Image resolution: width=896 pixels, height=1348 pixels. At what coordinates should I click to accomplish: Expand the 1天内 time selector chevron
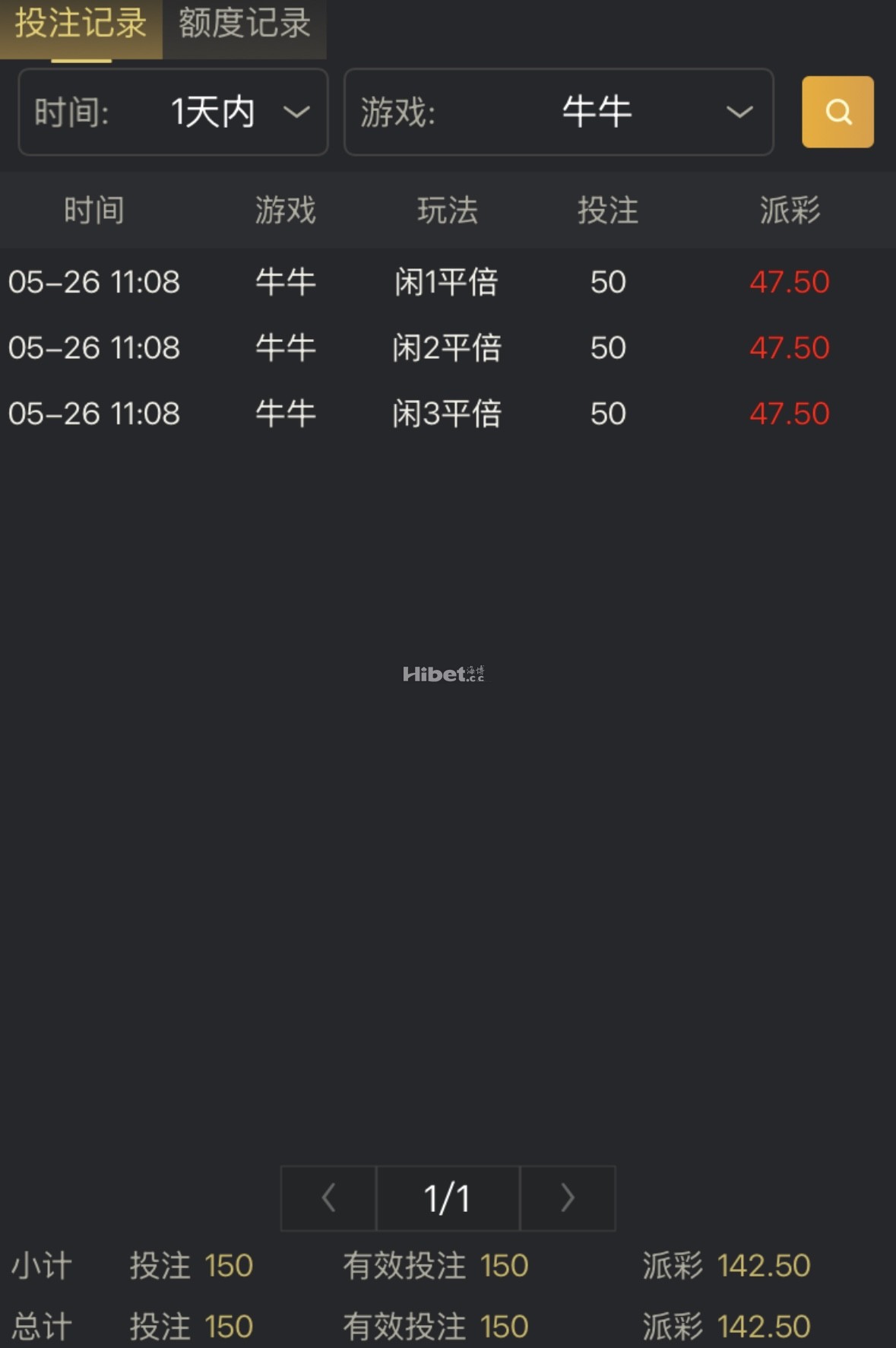(296, 113)
